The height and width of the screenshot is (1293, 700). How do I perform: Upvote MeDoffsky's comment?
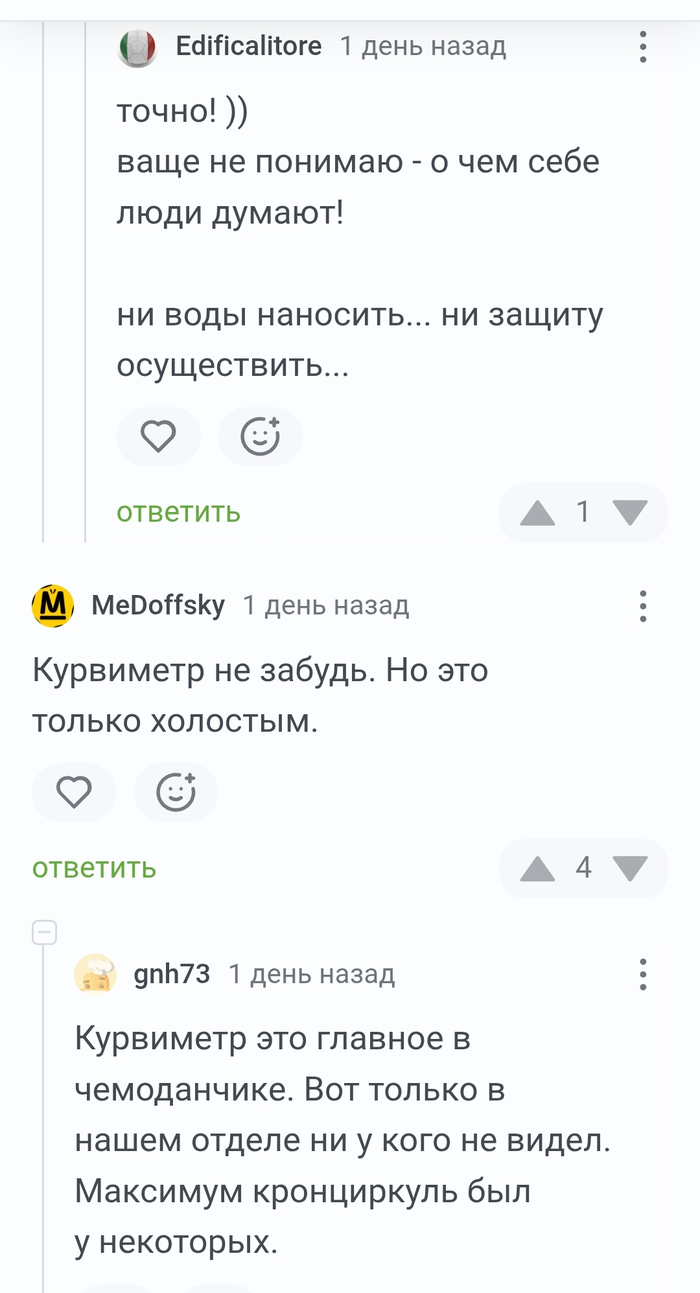point(538,869)
